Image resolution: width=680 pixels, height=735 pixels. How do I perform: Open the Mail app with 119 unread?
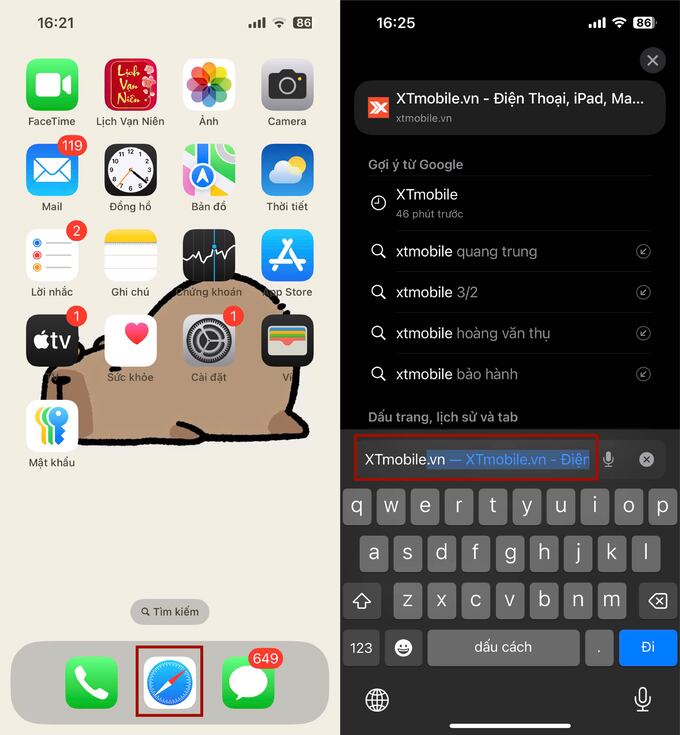pos(52,170)
